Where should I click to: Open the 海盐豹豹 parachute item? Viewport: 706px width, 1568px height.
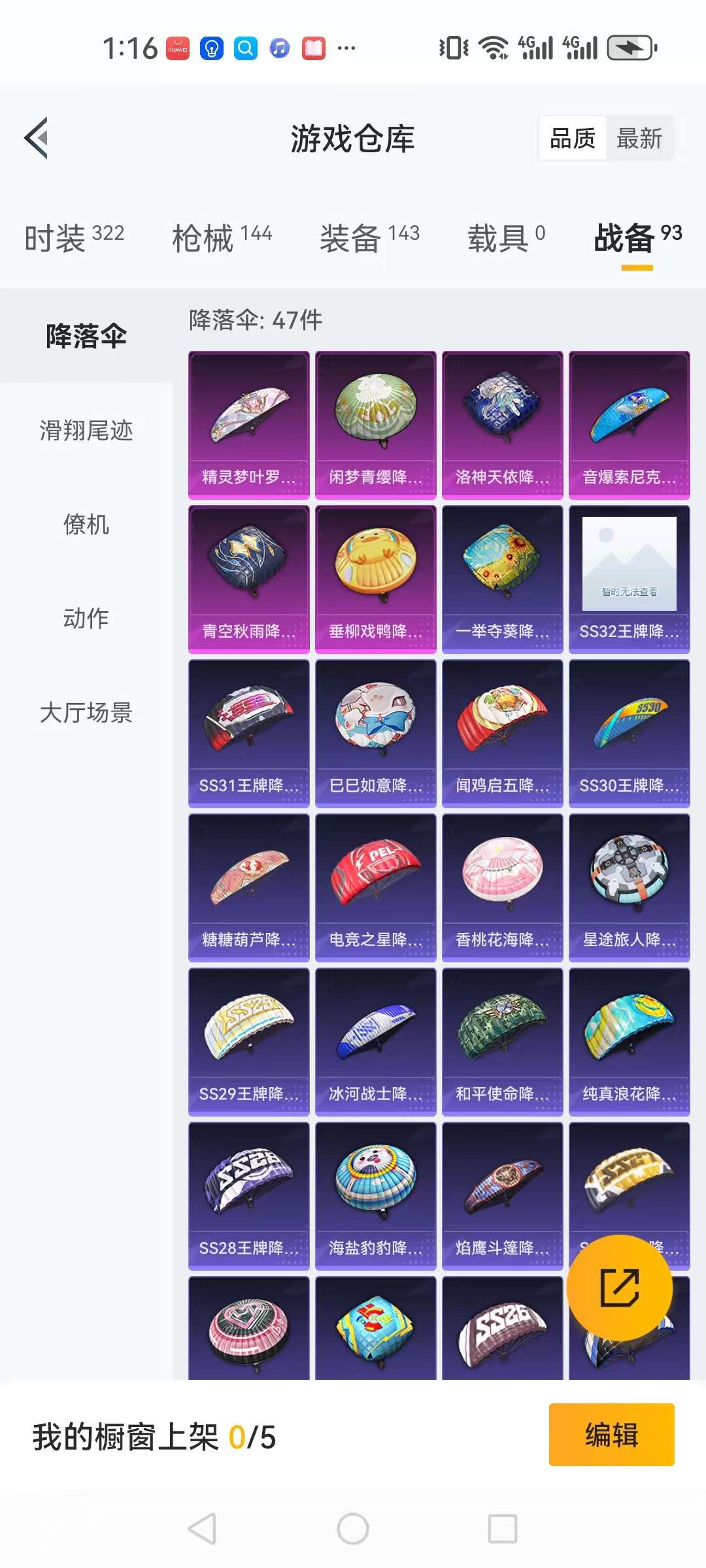[375, 1196]
